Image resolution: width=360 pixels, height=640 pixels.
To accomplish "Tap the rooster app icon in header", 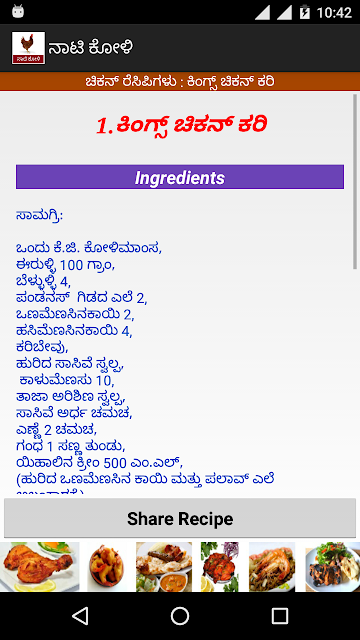I will pyautogui.click(x=28, y=48).
